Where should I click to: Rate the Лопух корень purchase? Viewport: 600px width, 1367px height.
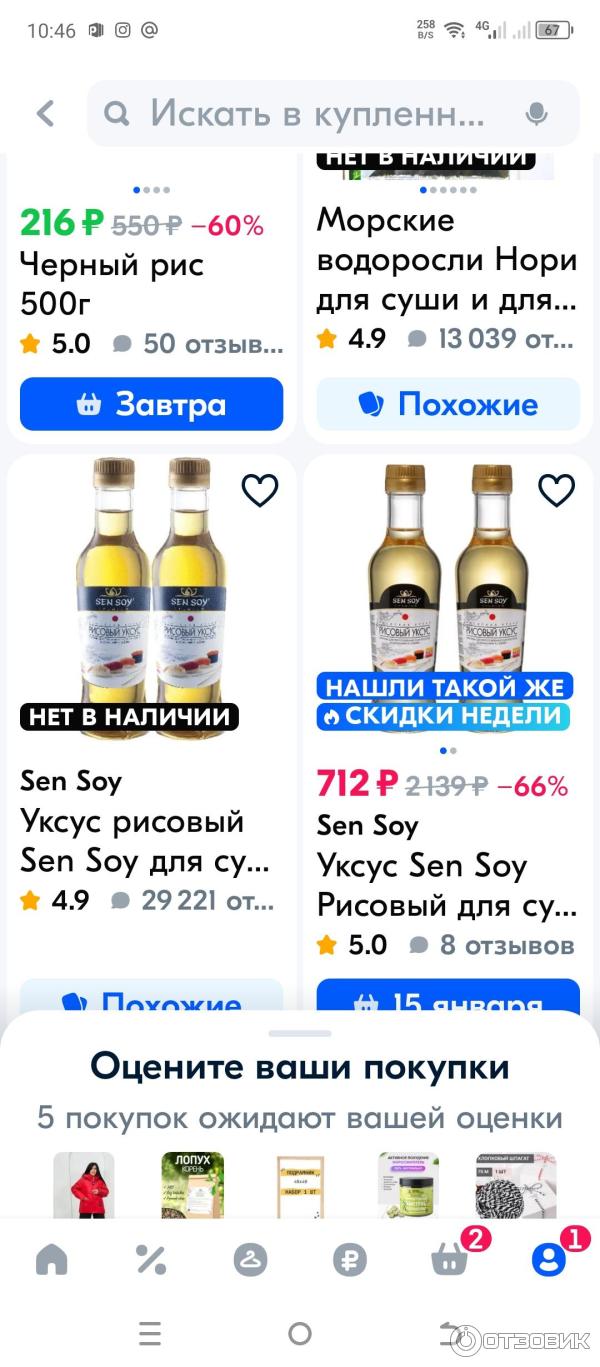coord(192,1185)
